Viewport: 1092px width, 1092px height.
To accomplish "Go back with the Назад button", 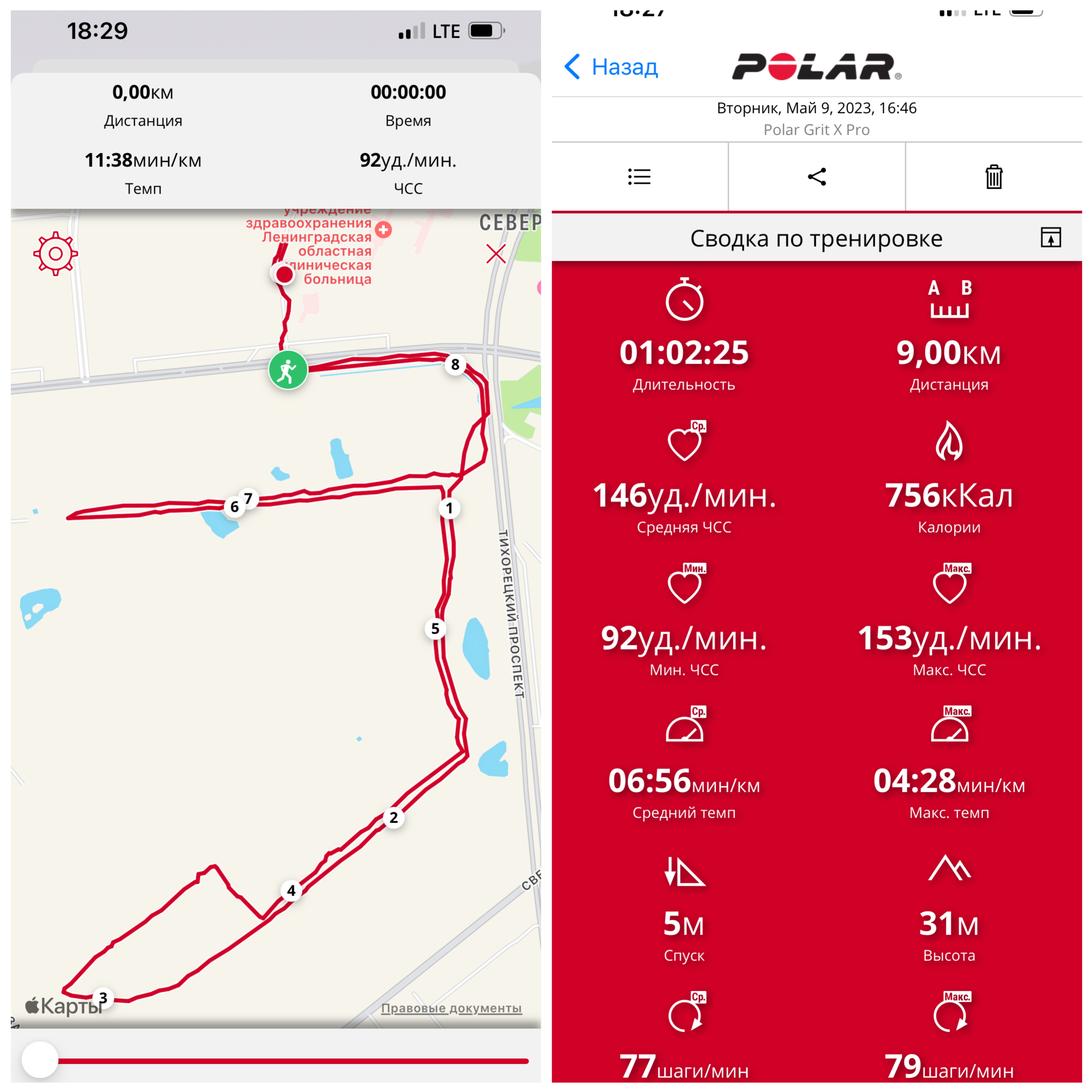I will [x=611, y=67].
